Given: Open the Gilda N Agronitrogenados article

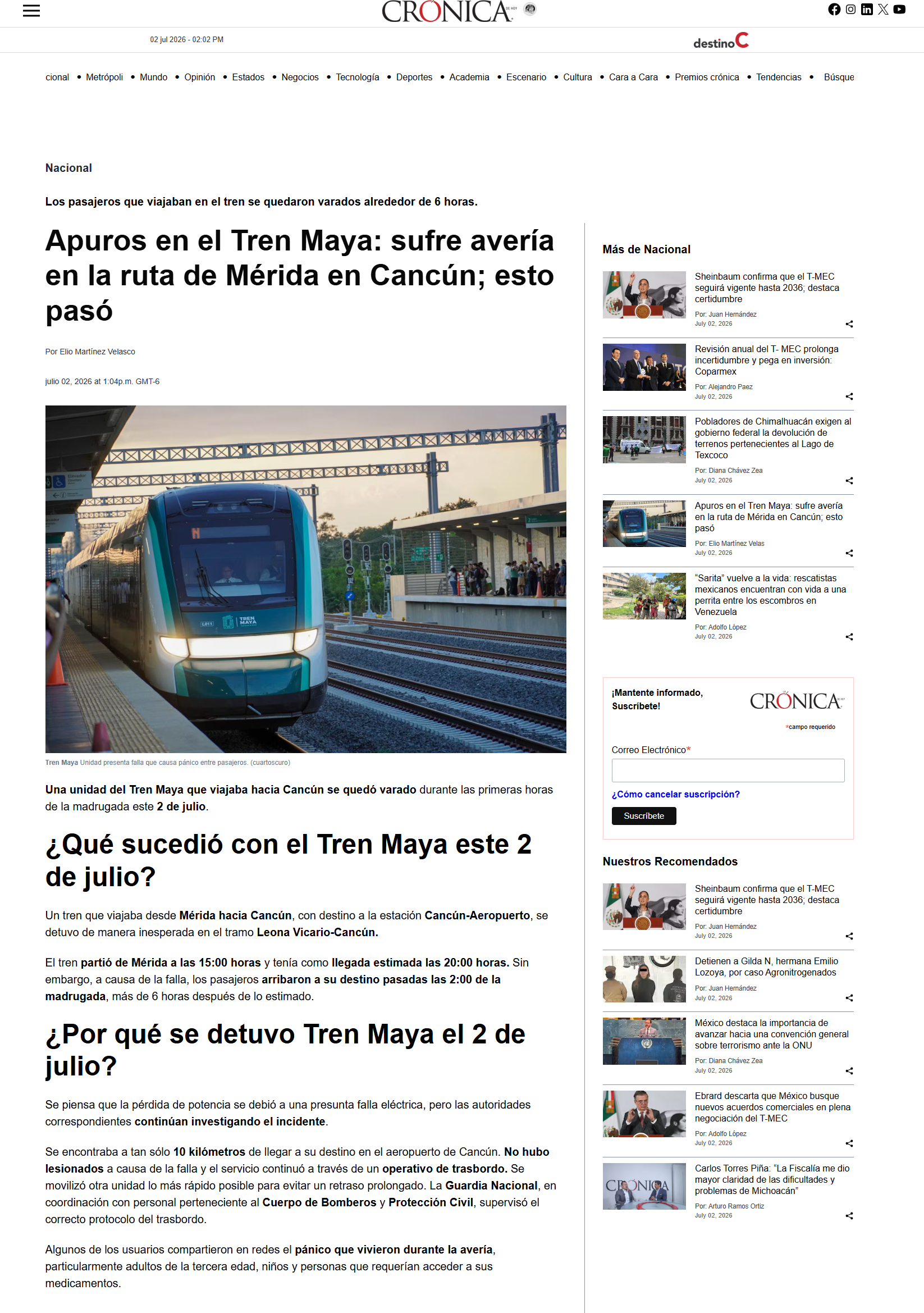Looking at the screenshot, I should 766,966.
